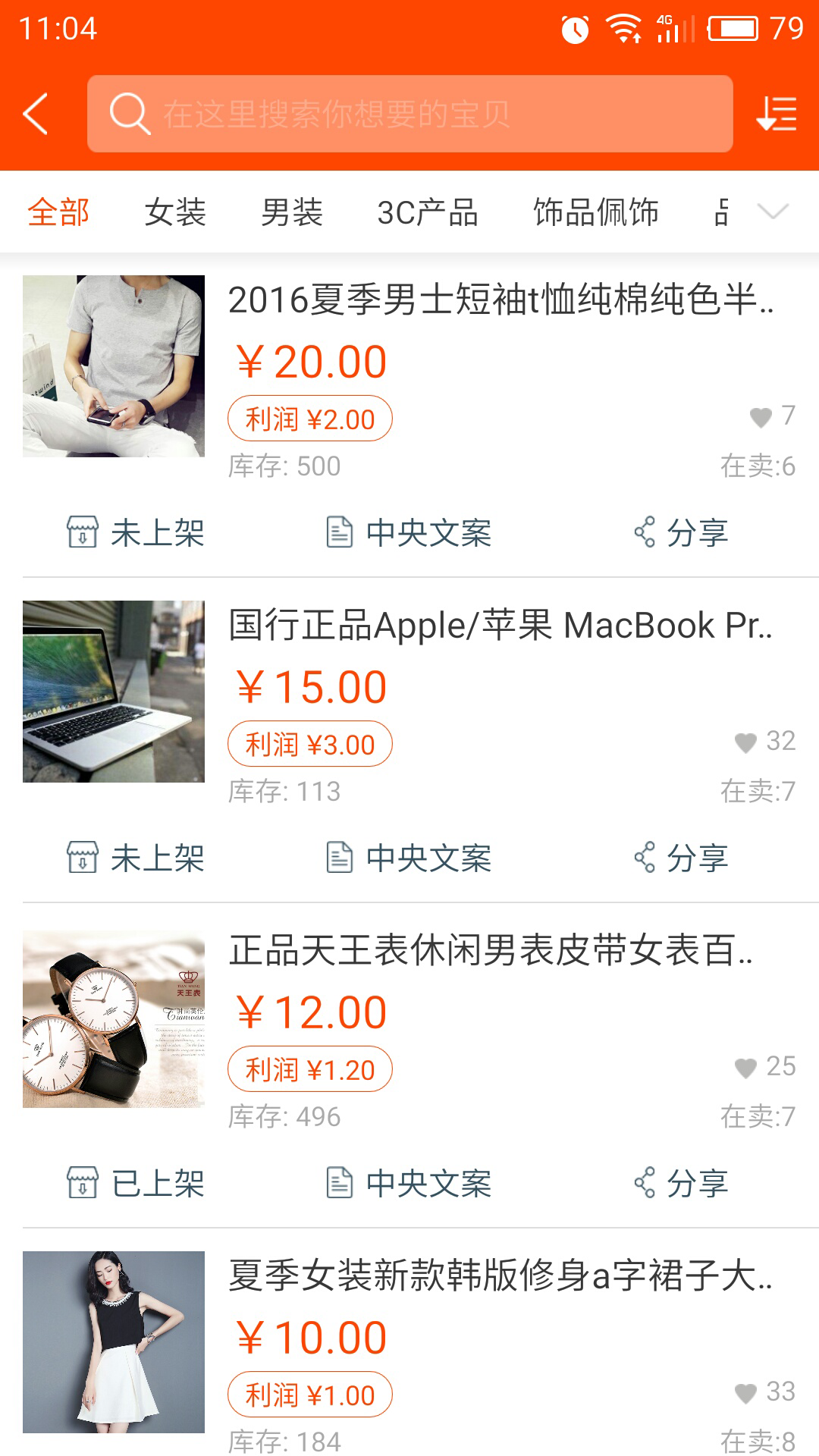Image resolution: width=819 pixels, height=1456 pixels.
Task: Select the 3C产品 category tab
Action: (x=428, y=212)
